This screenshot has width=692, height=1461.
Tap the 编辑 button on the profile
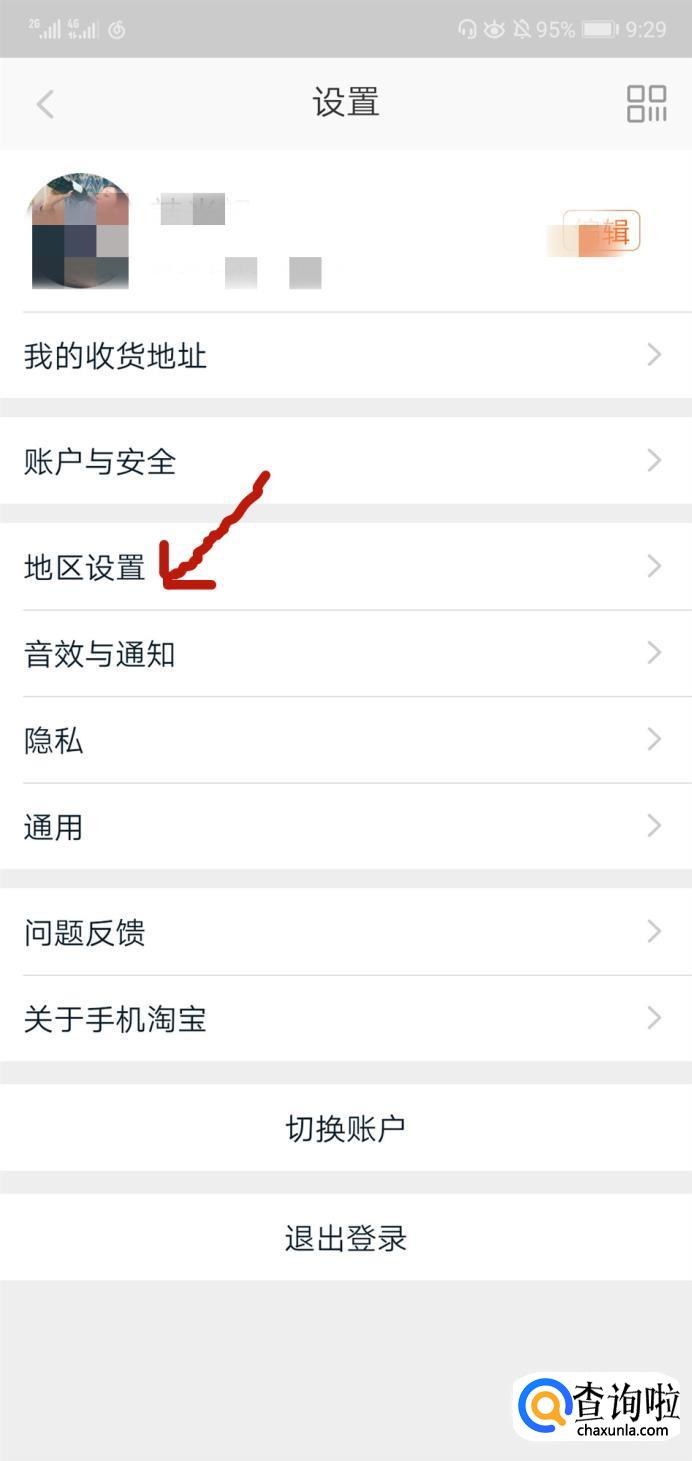(x=601, y=232)
